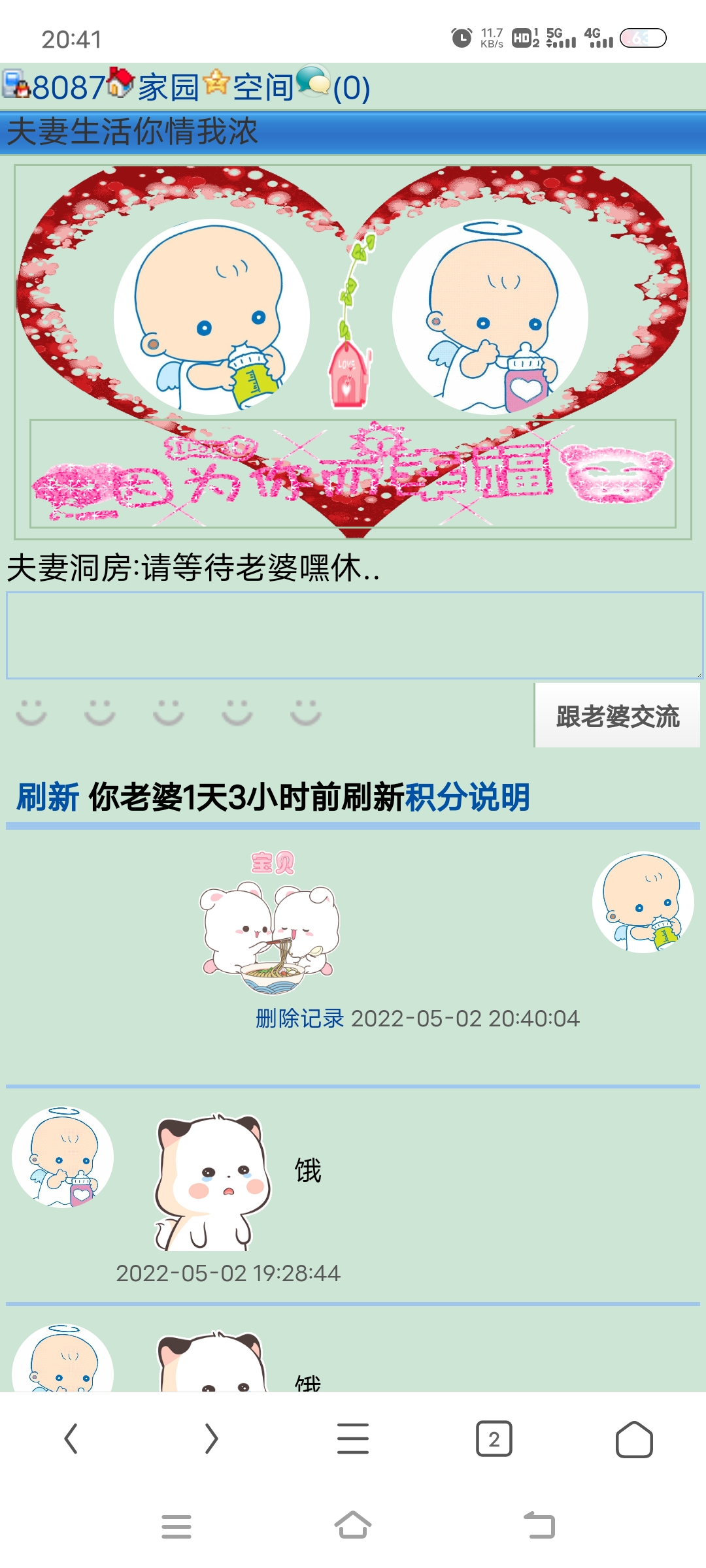Screen dimensions: 706x1568
Task: Open the browser home page
Action: tap(634, 1439)
